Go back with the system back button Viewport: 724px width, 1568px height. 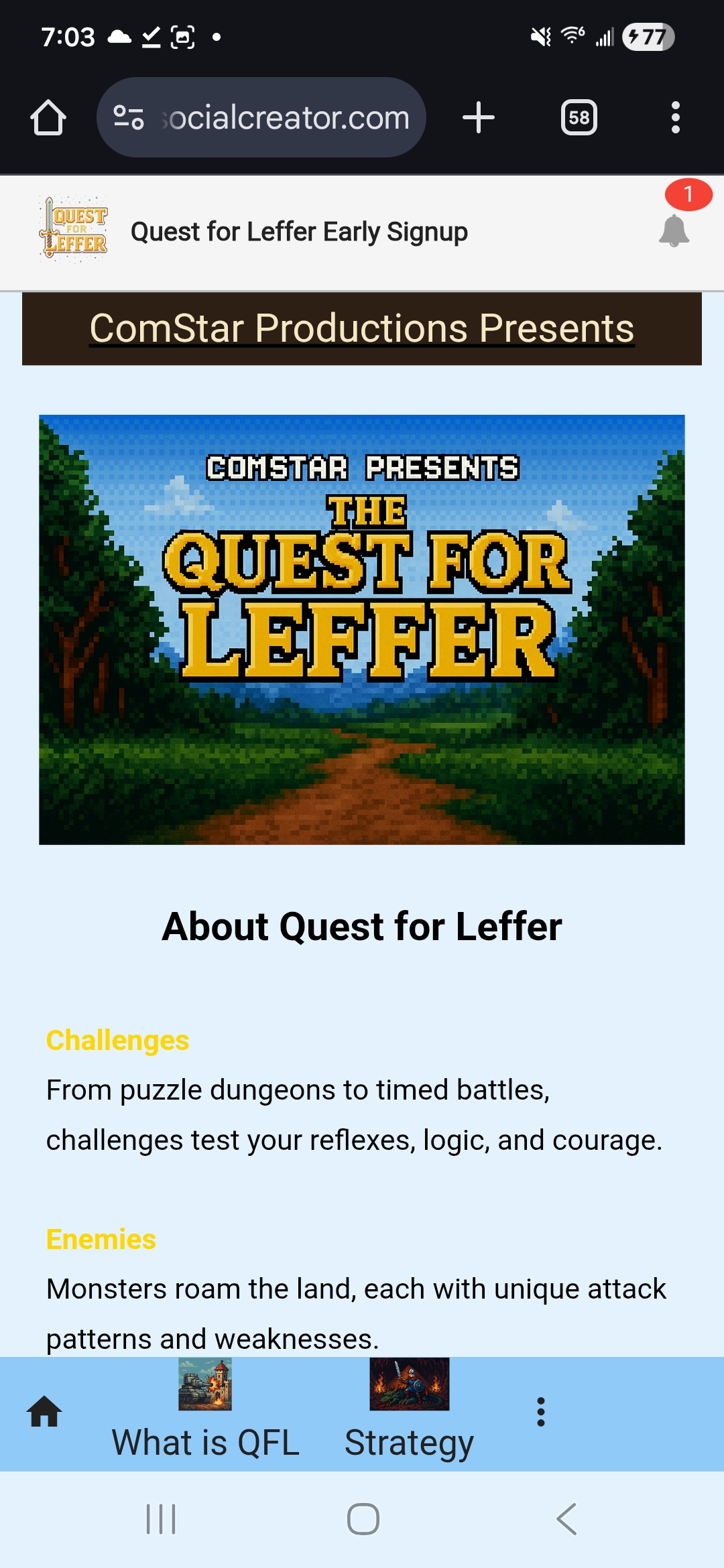(566, 1518)
